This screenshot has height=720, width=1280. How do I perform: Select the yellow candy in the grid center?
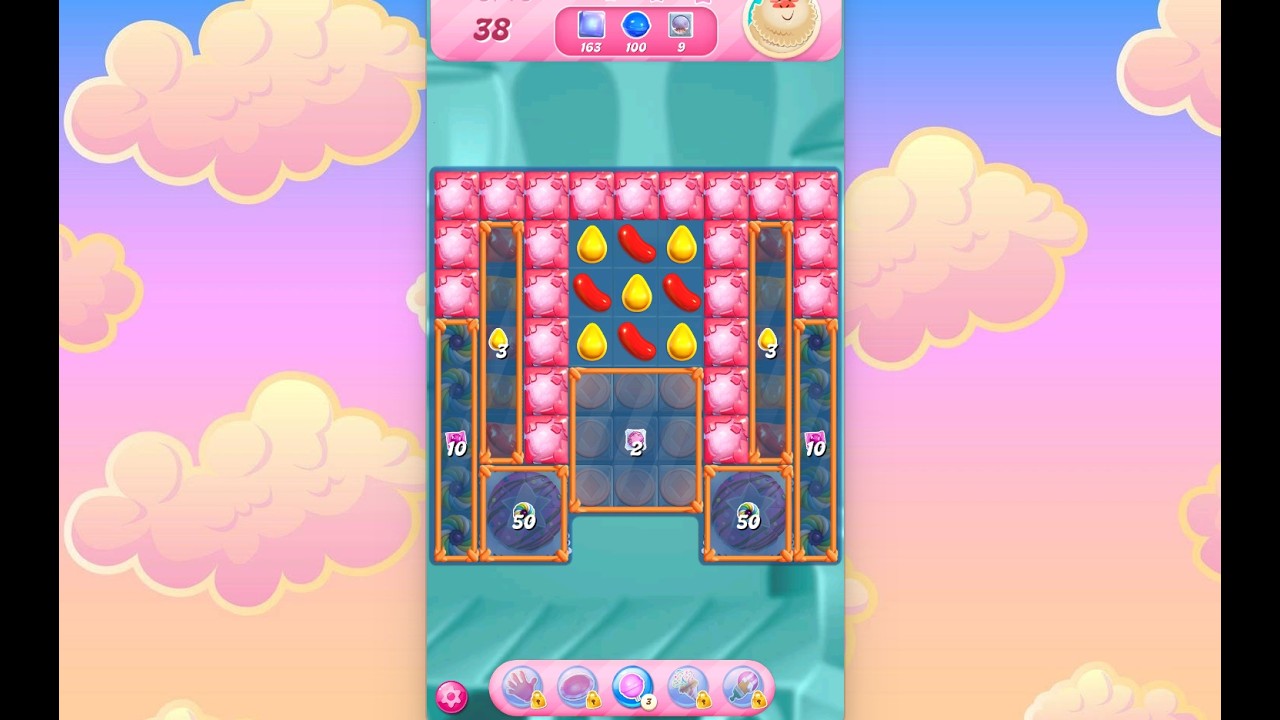(x=636, y=293)
